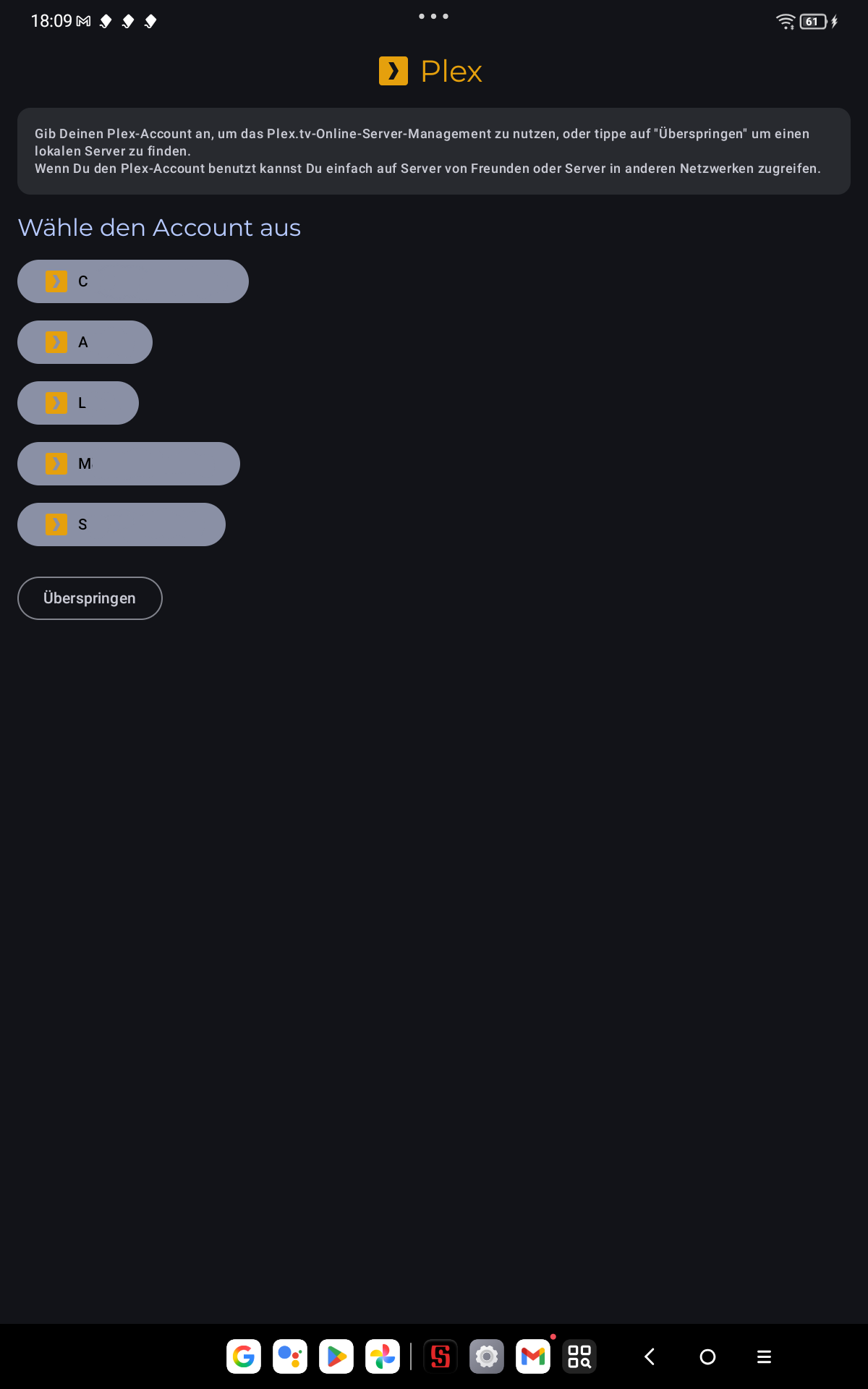Pick the account starting with L
868x1389 pixels.
tap(78, 403)
